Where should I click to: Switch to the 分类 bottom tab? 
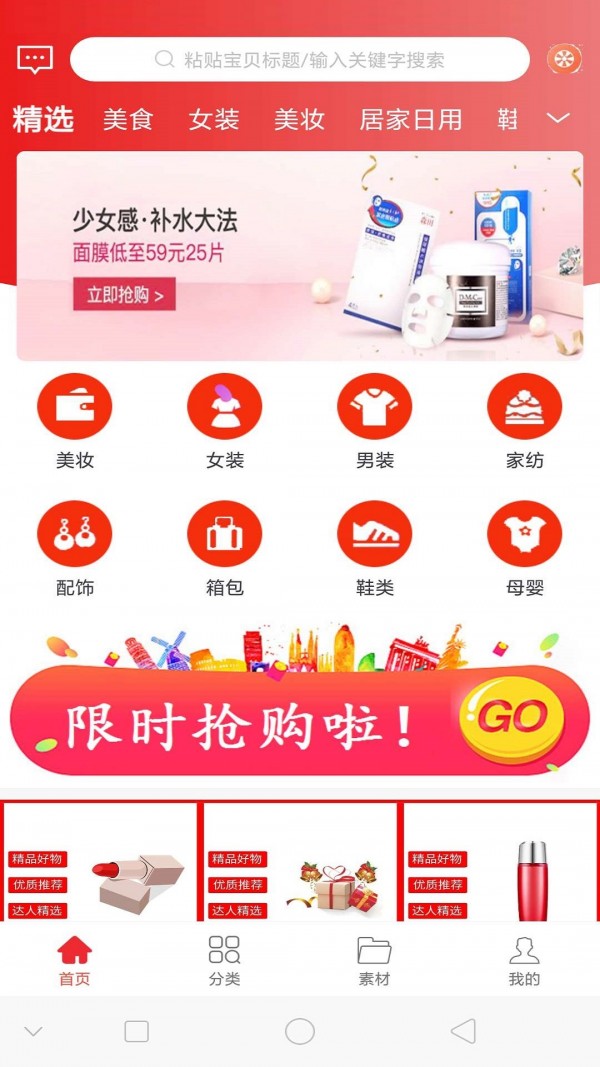click(224, 960)
